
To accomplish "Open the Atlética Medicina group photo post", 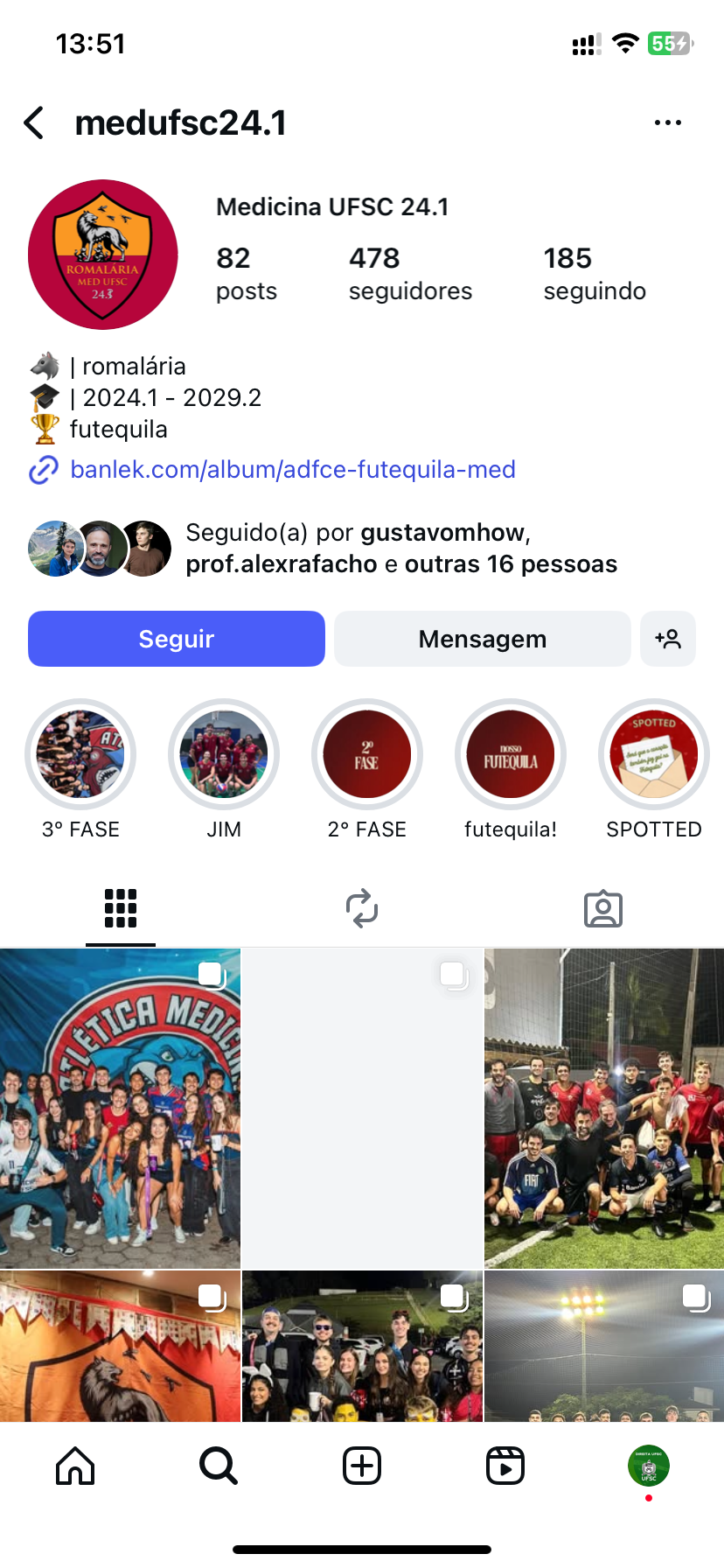I will pos(120,1108).
